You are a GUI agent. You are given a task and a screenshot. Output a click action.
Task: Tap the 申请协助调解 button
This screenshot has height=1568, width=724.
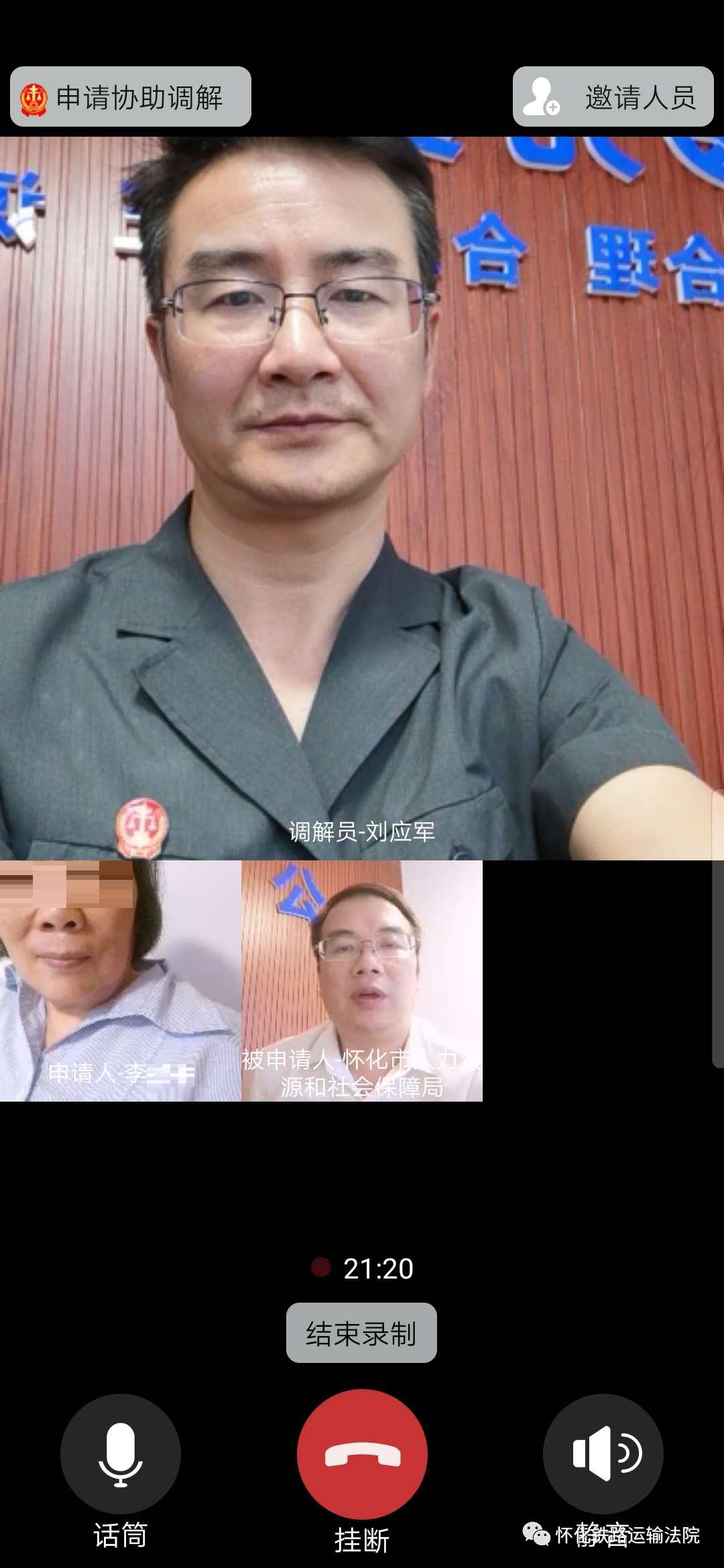click(x=131, y=96)
